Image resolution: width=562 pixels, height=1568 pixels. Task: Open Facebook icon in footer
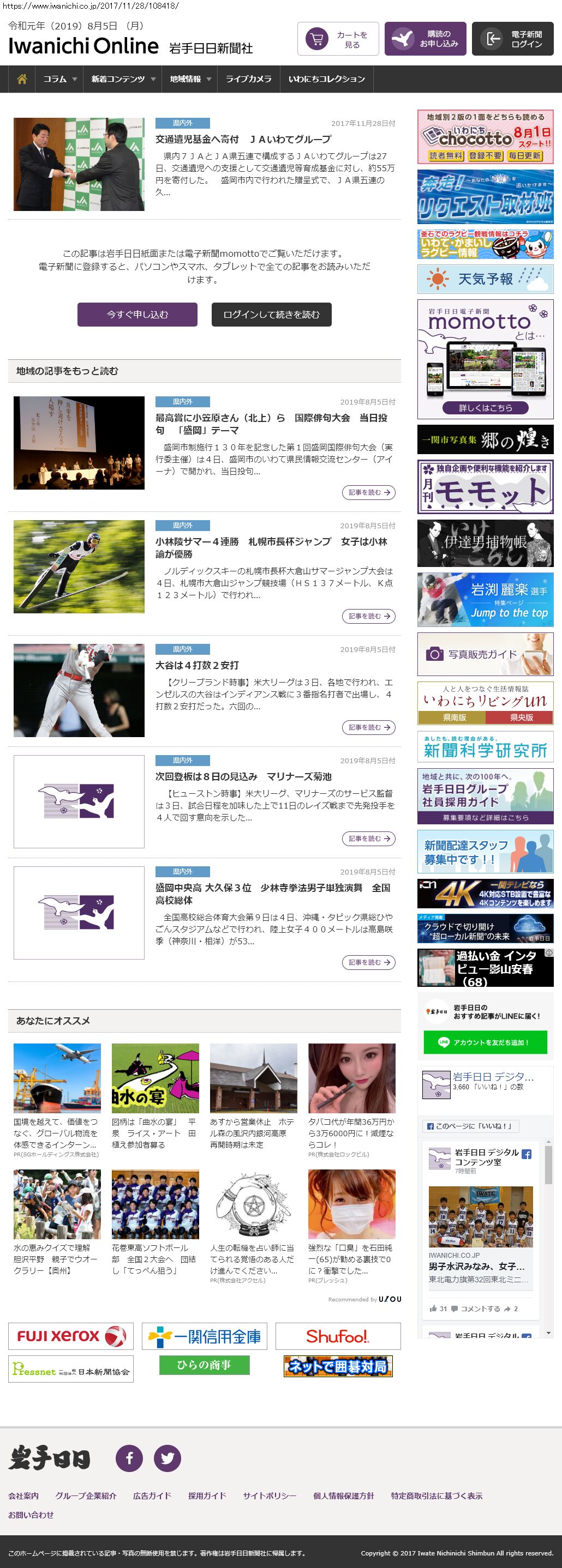[x=129, y=1458]
